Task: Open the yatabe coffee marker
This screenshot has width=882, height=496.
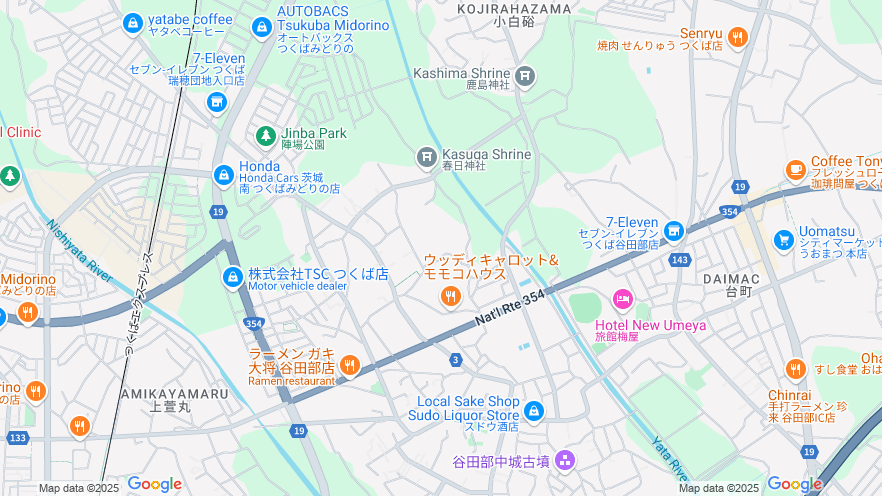Action: click(132, 22)
